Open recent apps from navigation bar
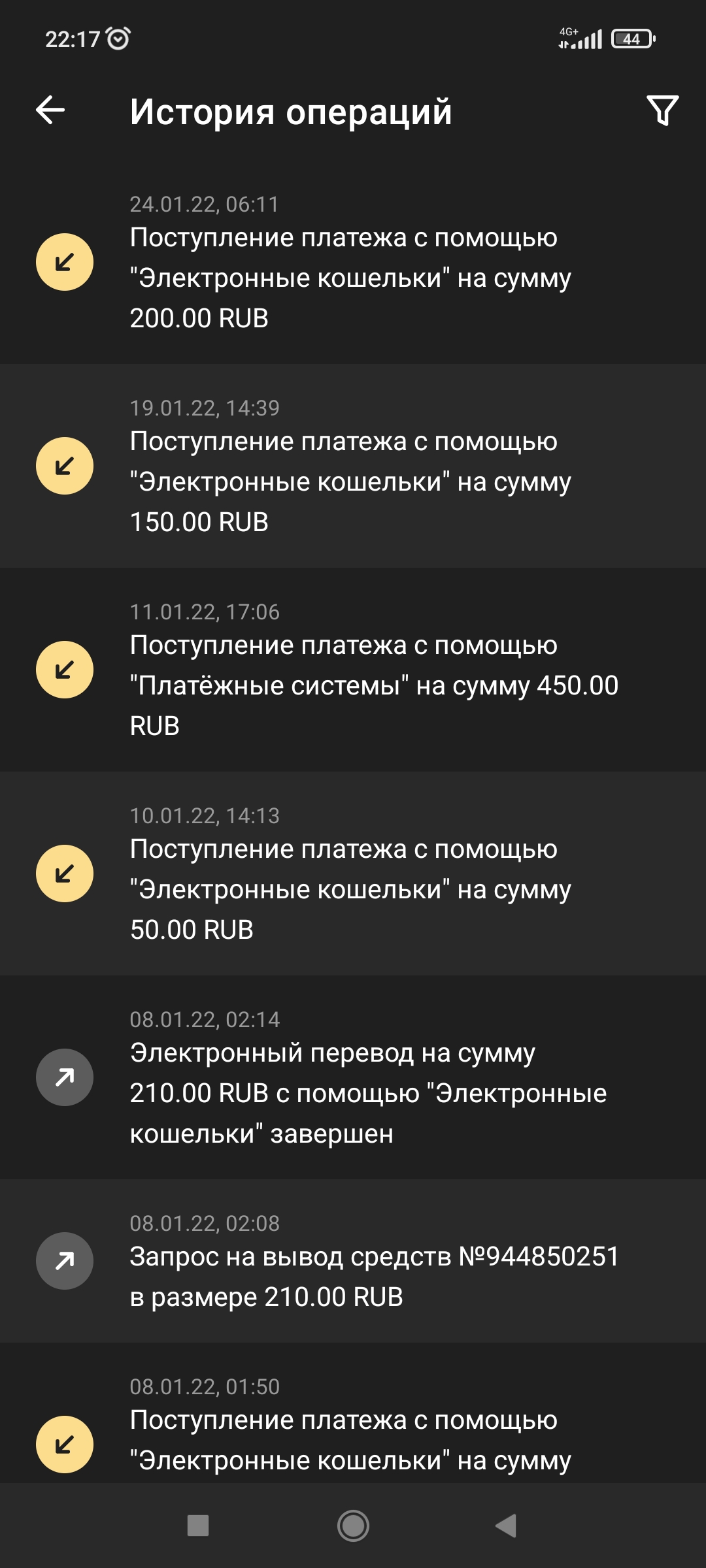Viewport: 706px width, 1568px height. [x=198, y=1526]
